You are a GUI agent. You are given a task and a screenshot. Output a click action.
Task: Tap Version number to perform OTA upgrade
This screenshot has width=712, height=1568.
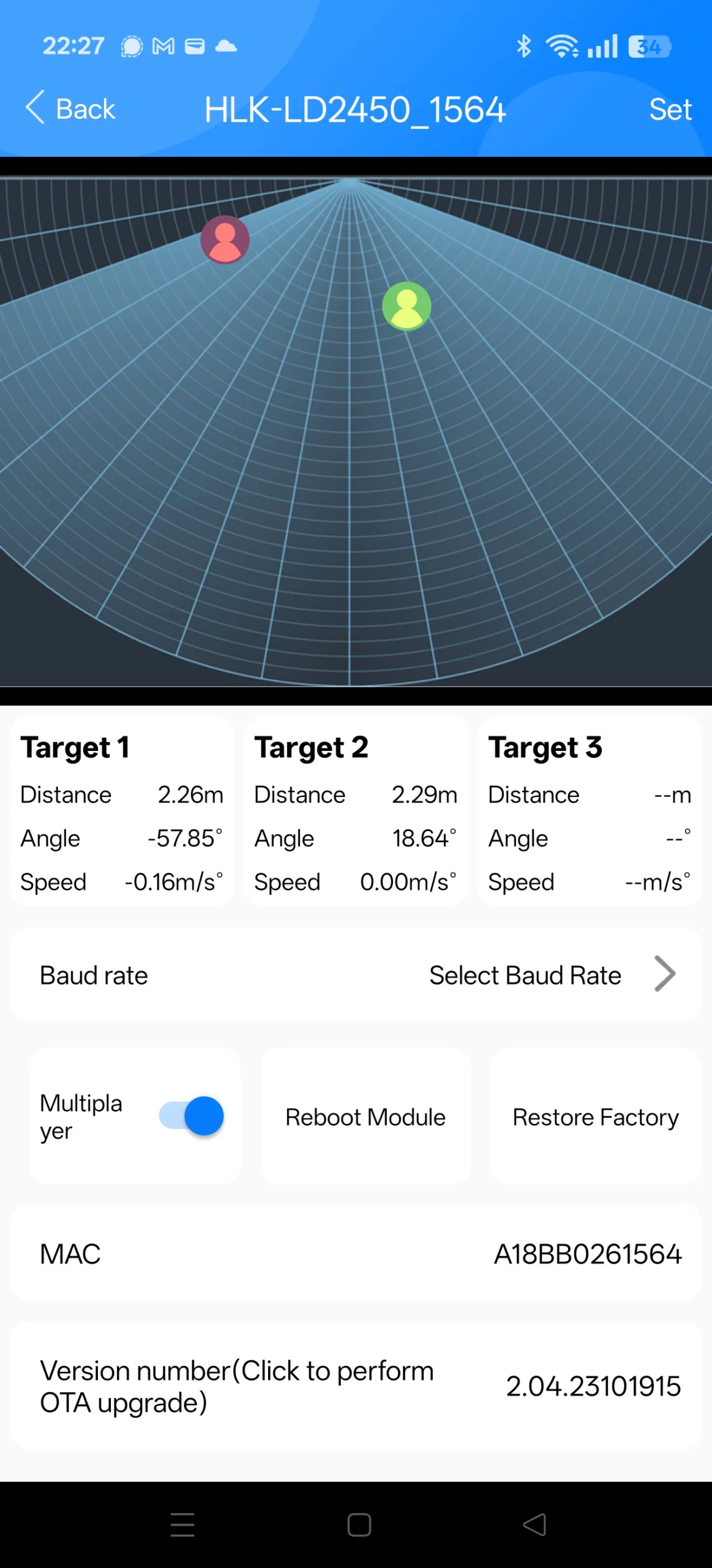pyautogui.click(x=355, y=1387)
